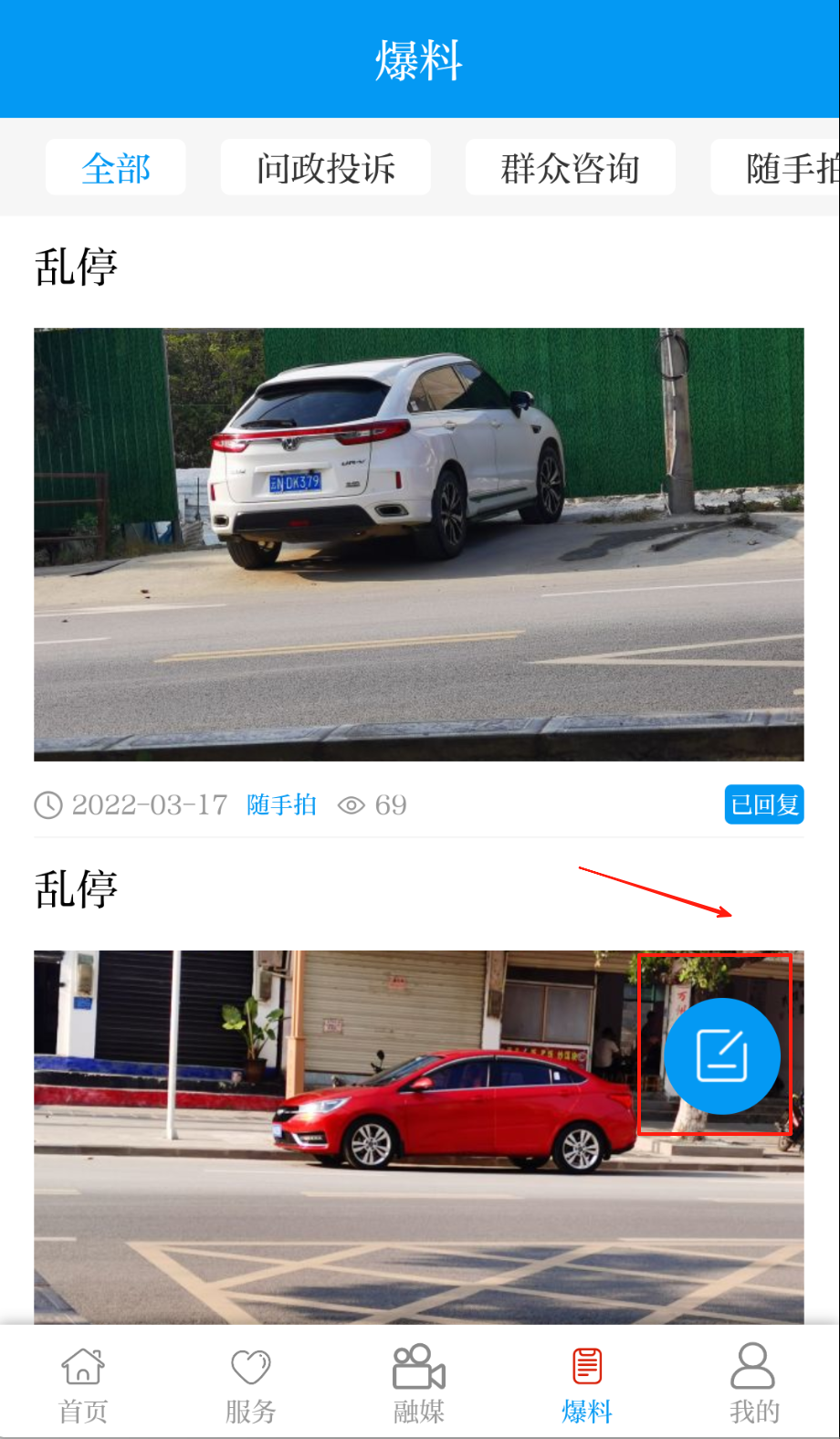Select the 全部 filter tab
The width and height of the screenshot is (840, 1439).
[x=116, y=168]
